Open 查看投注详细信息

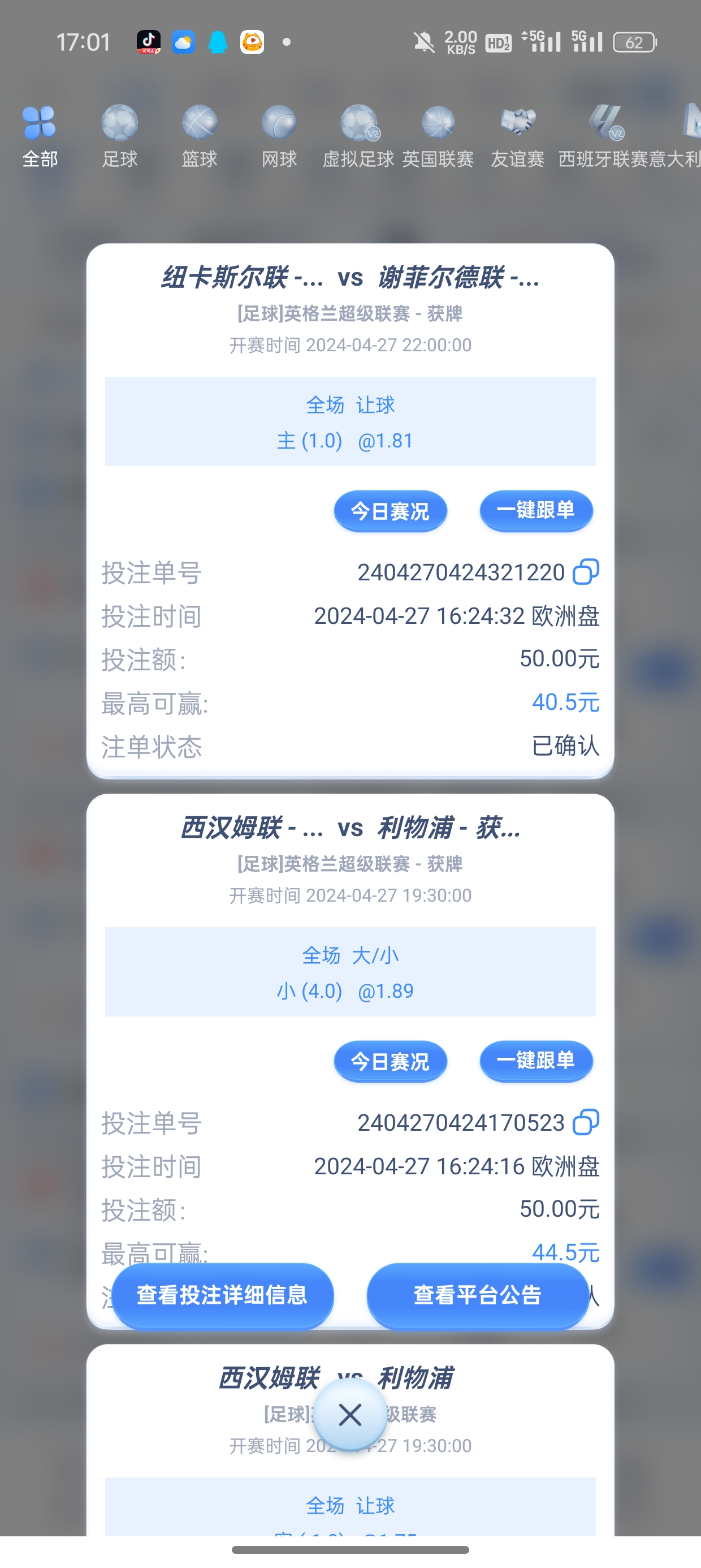pos(222,1295)
